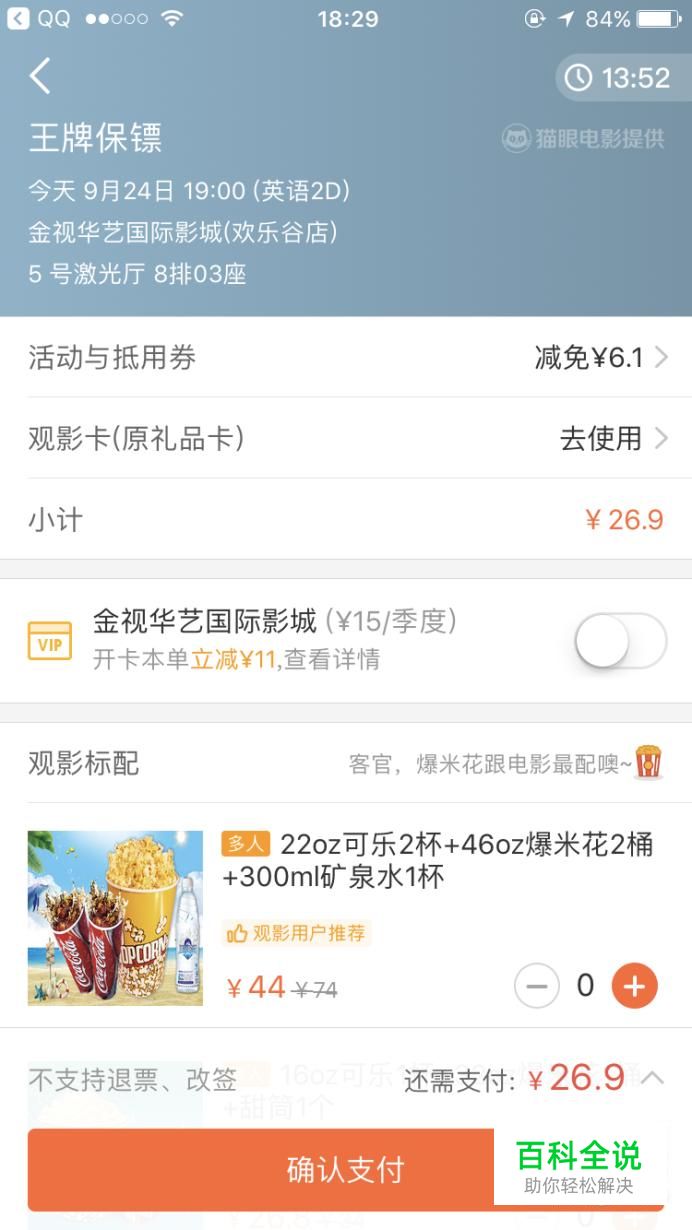The height and width of the screenshot is (1230, 692).
Task: Add one 22oz可乐2杯 combo with plus button
Action: (x=635, y=987)
